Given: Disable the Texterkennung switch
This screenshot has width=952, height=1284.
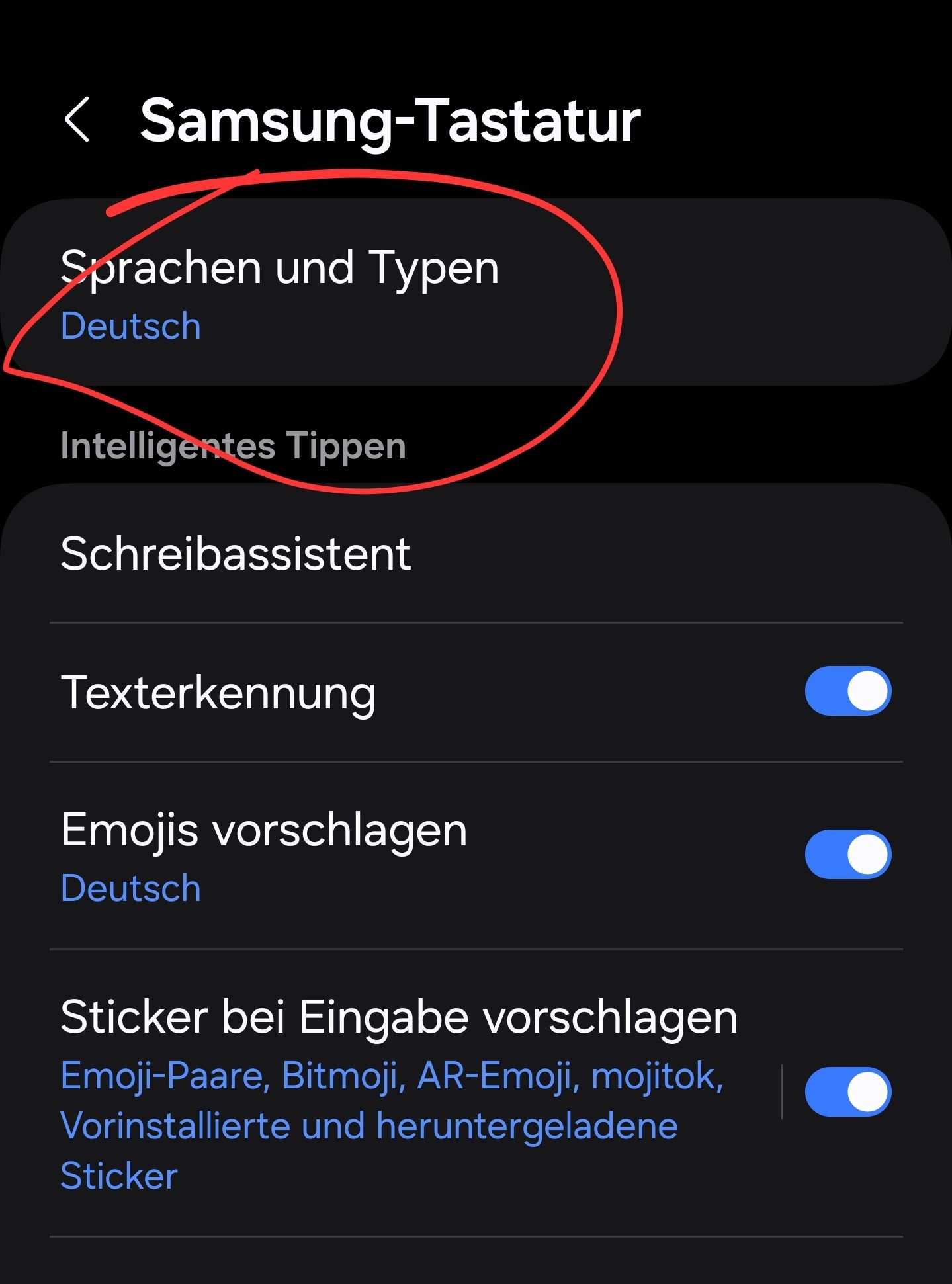Looking at the screenshot, I should coord(847,691).
